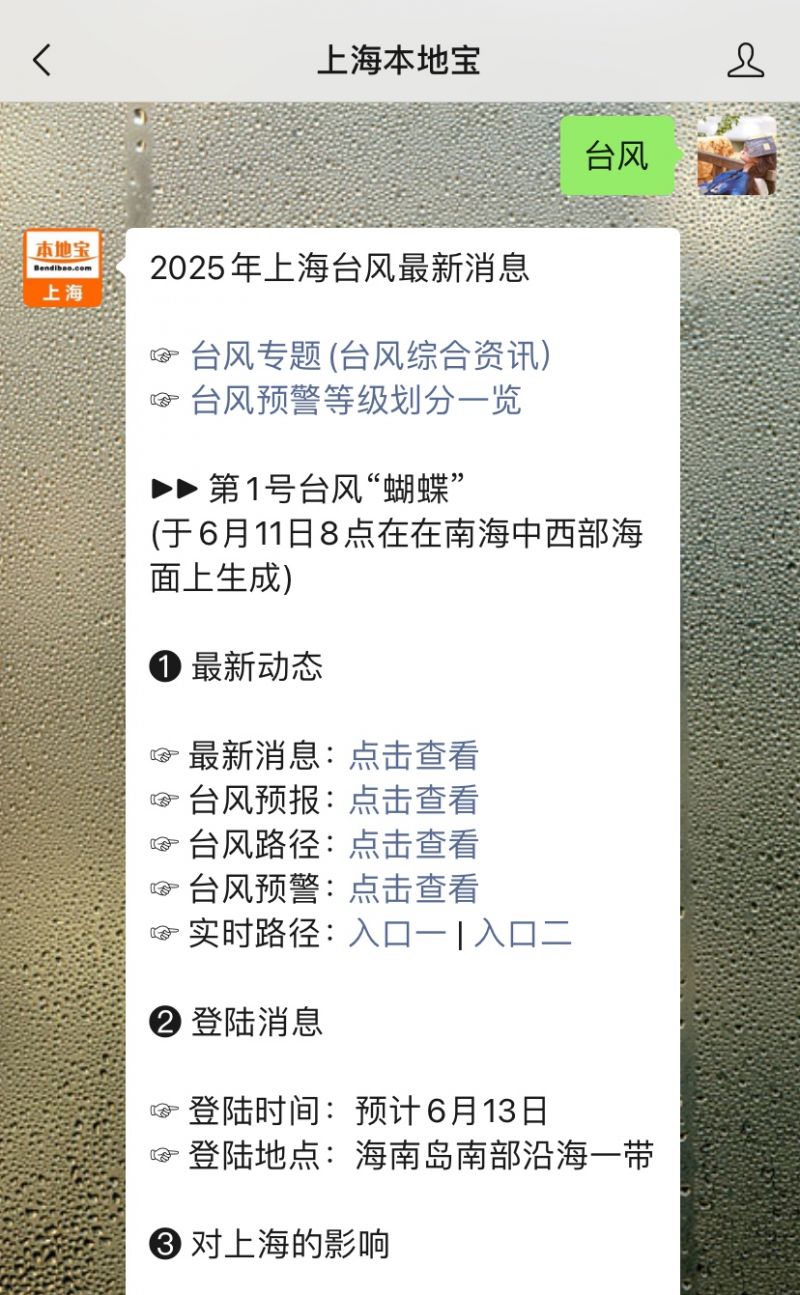Go back using the top-left arrow
Screen dimensions: 800x1295
41,60
